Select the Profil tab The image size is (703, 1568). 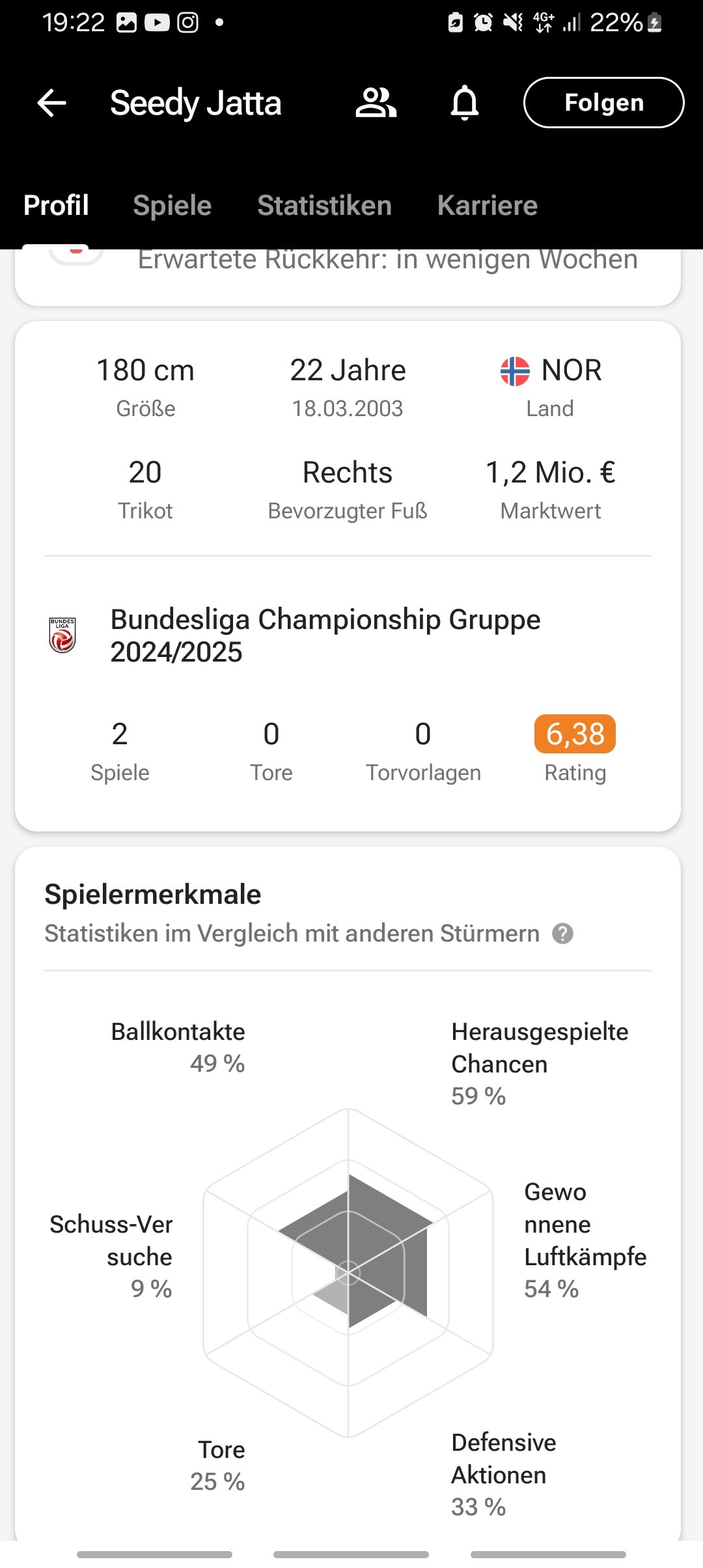point(56,206)
